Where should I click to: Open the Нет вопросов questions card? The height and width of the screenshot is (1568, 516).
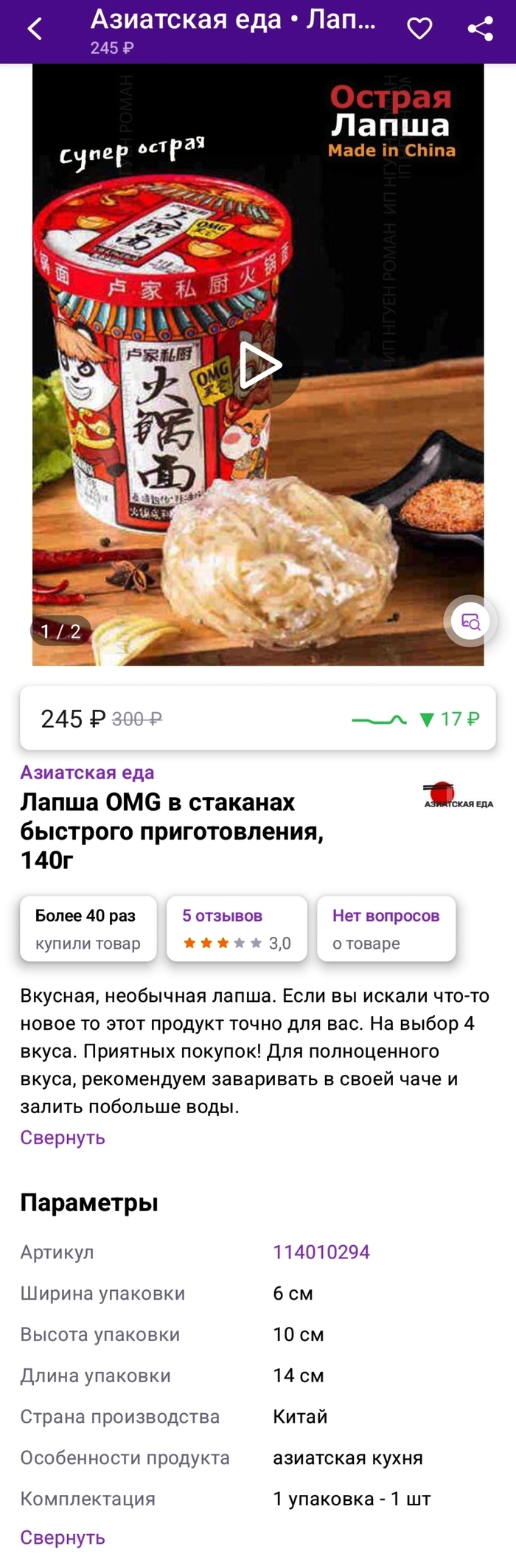point(386,929)
